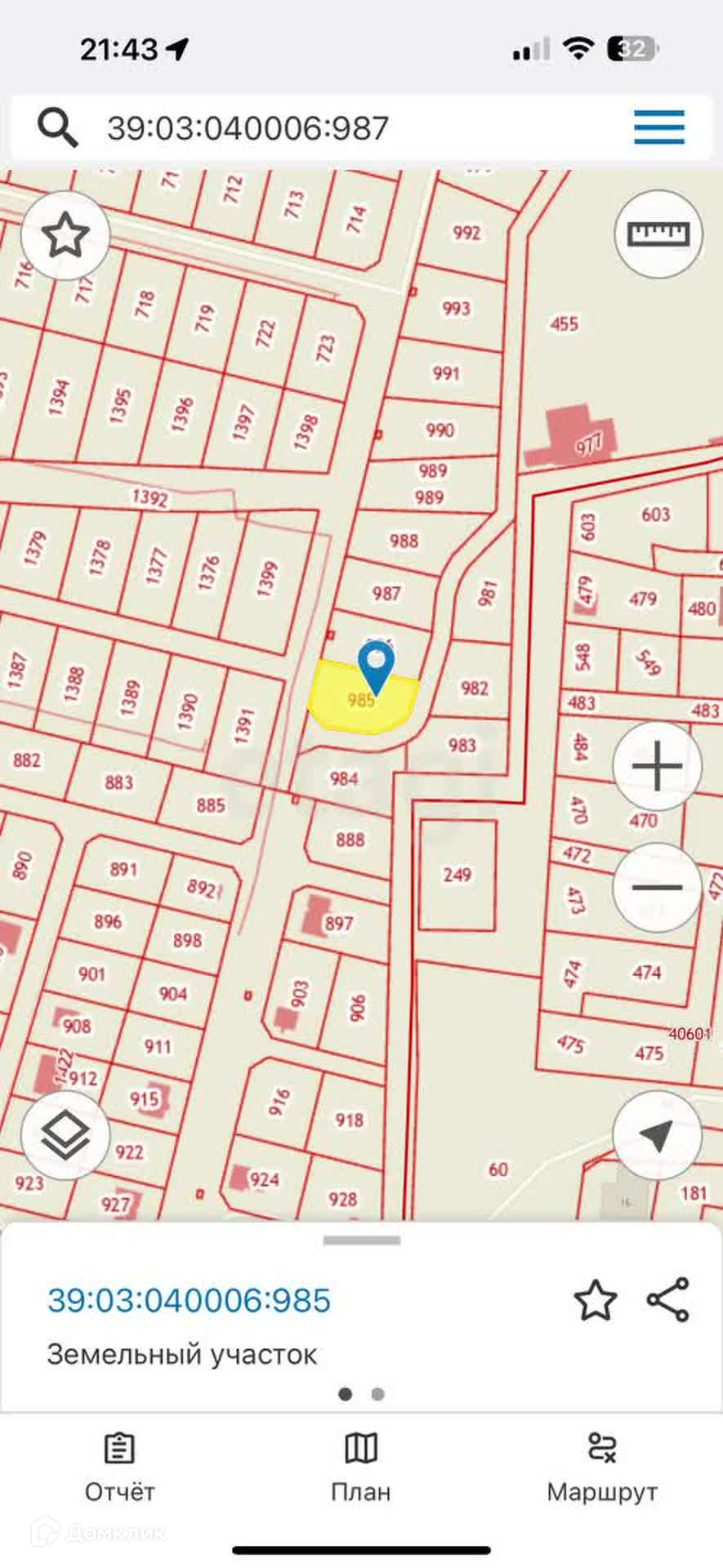Image resolution: width=723 pixels, height=1568 pixels.
Task: Zoom out of the map
Action: tap(657, 888)
